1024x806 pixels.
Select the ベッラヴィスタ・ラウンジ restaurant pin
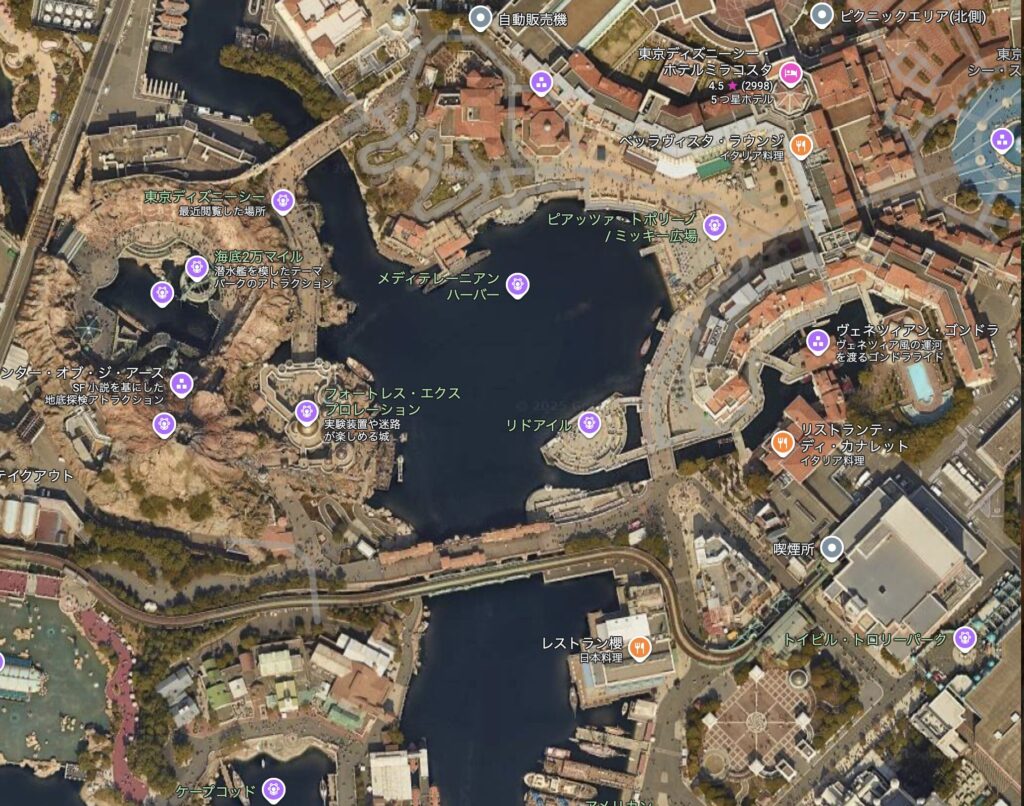[x=800, y=146]
